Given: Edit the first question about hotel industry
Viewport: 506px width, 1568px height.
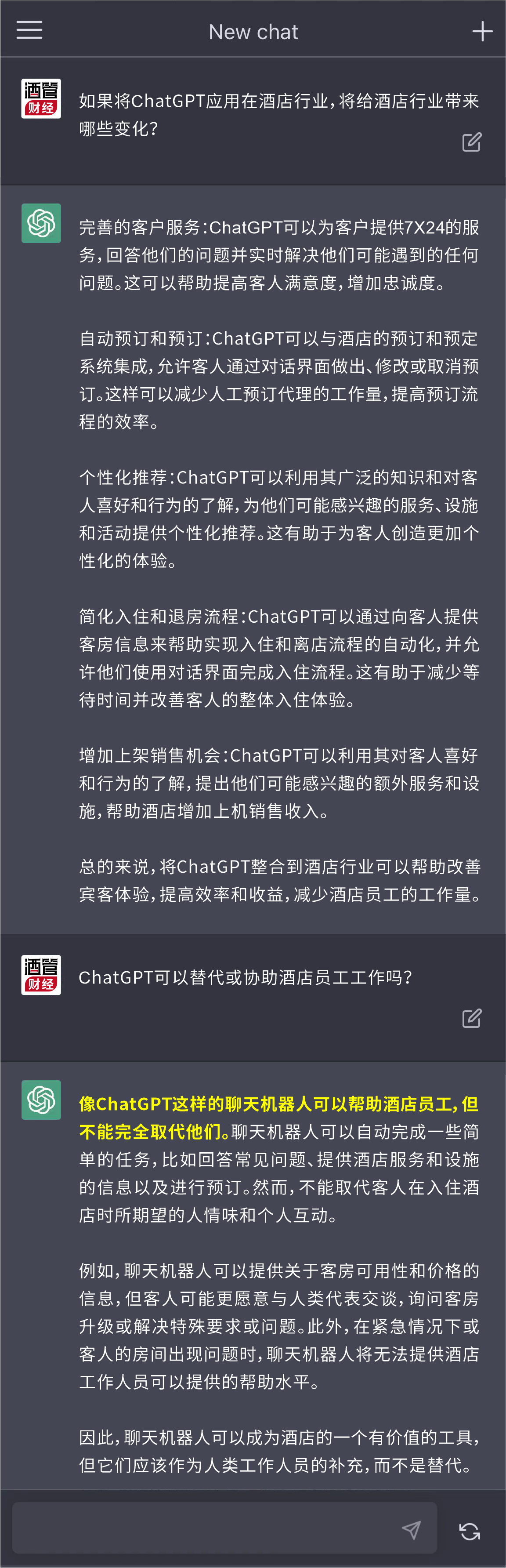Looking at the screenshot, I should tap(471, 142).
